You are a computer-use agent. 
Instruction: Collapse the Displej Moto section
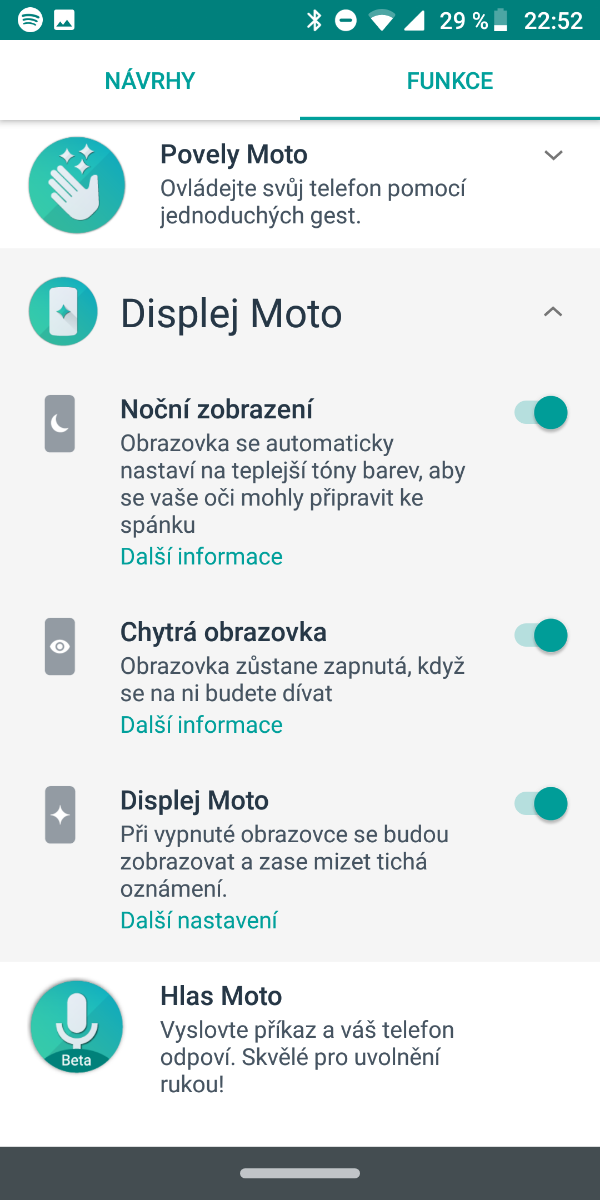[553, 313]
